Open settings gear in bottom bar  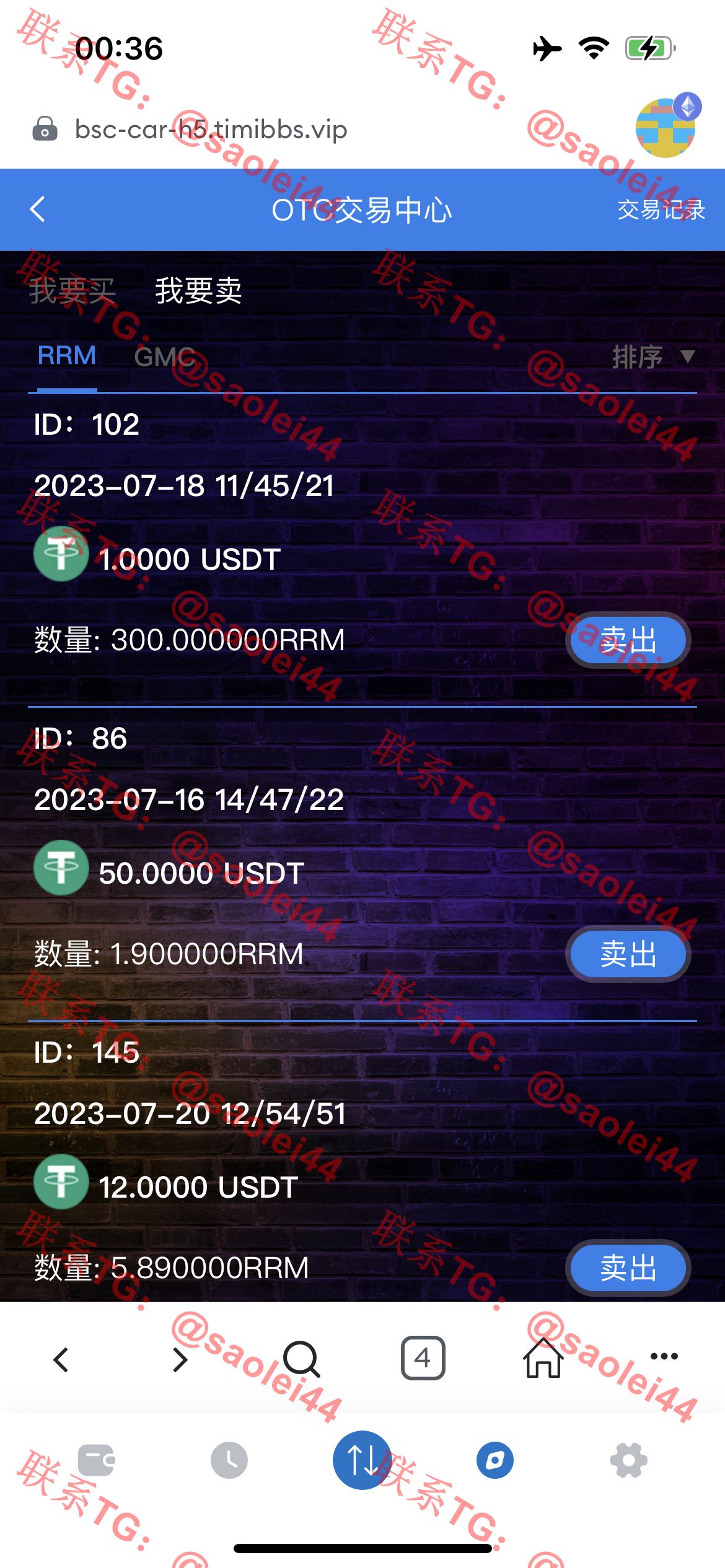pos(628,1460)
